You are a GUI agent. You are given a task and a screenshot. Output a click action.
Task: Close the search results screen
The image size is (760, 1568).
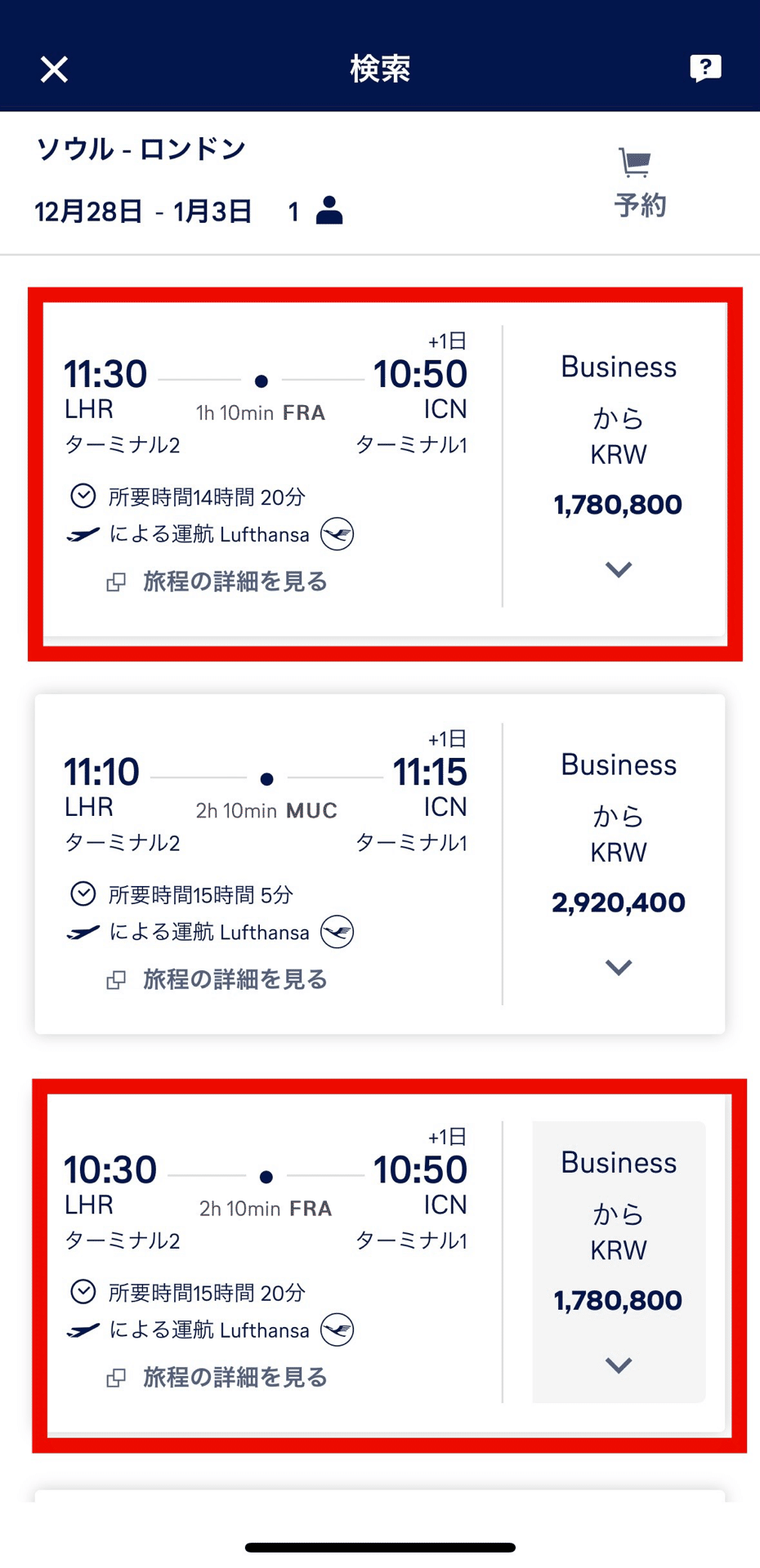coord(54,69)
